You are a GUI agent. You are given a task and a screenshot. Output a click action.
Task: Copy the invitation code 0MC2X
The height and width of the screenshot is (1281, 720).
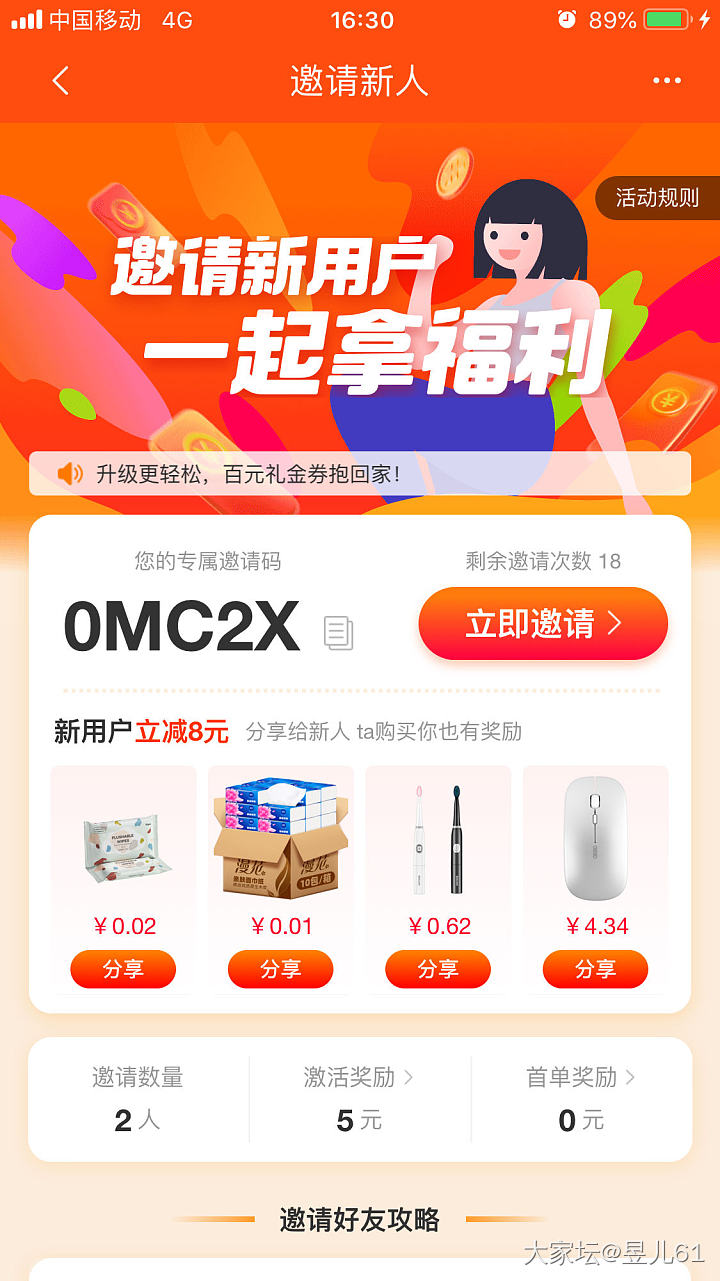point(339,632)
